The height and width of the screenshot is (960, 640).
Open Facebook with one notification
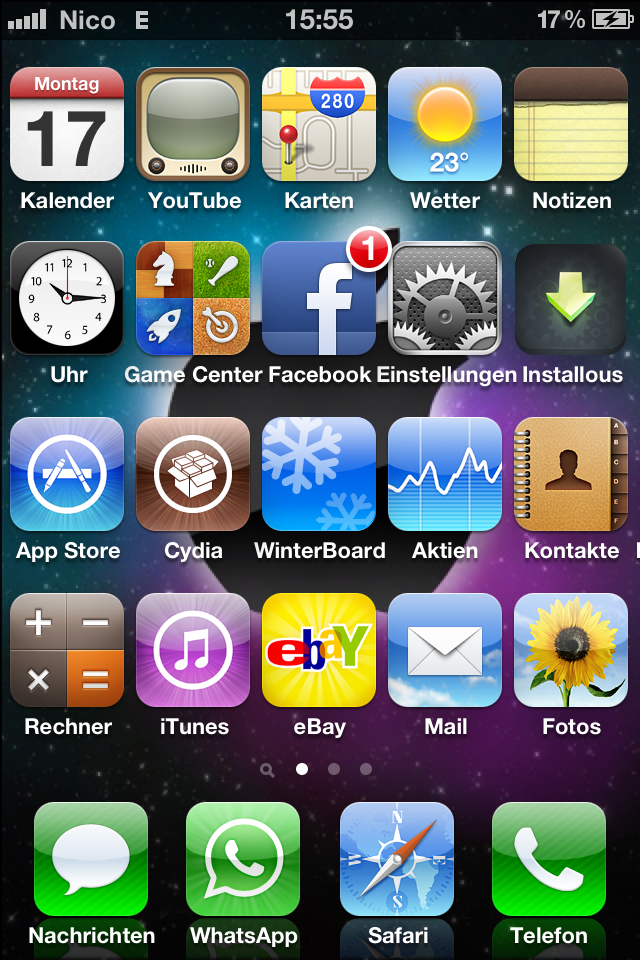coord(319,299)
